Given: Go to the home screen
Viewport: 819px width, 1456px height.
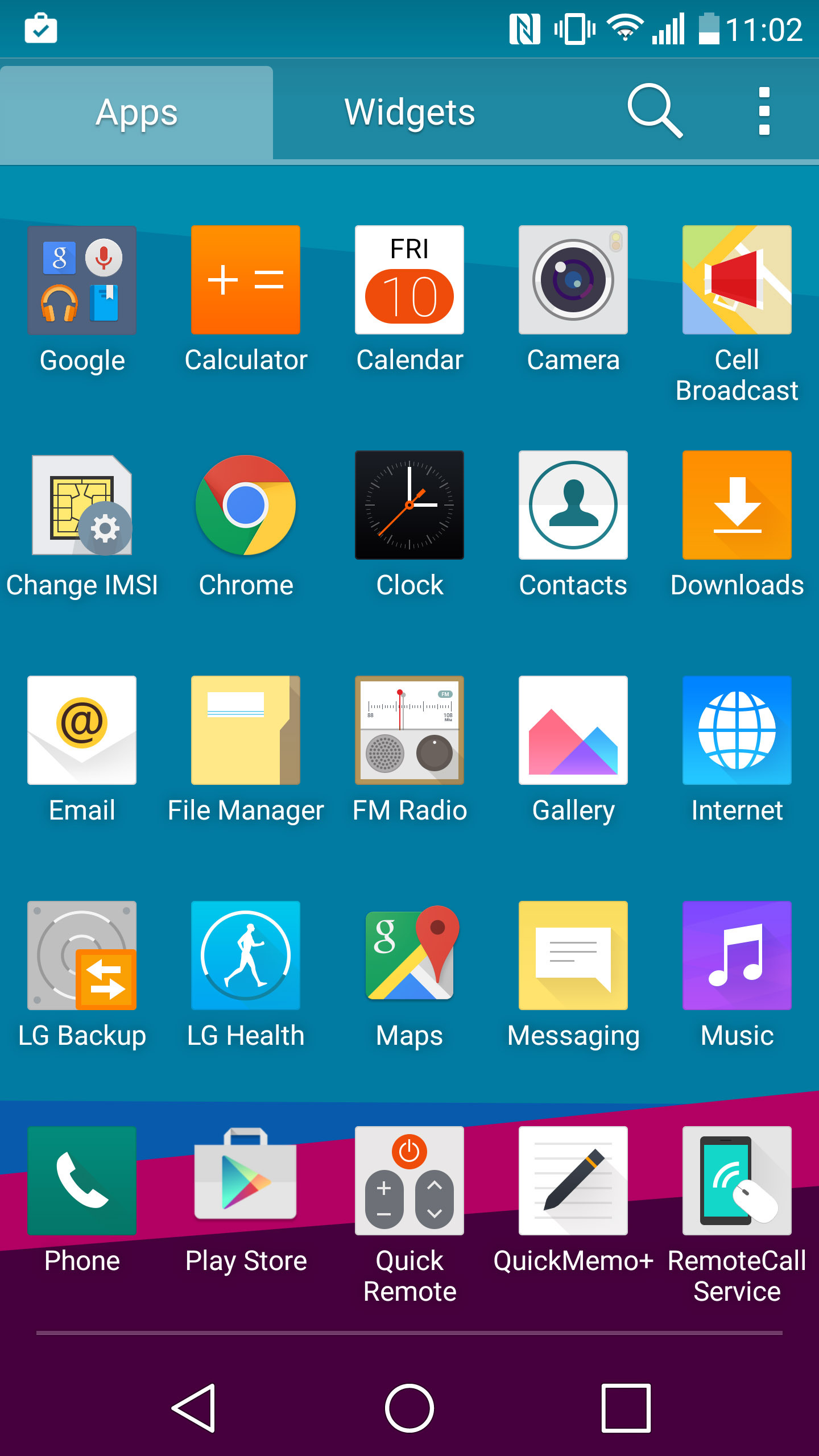Looking at the screenshot, I should point(409,1408).
